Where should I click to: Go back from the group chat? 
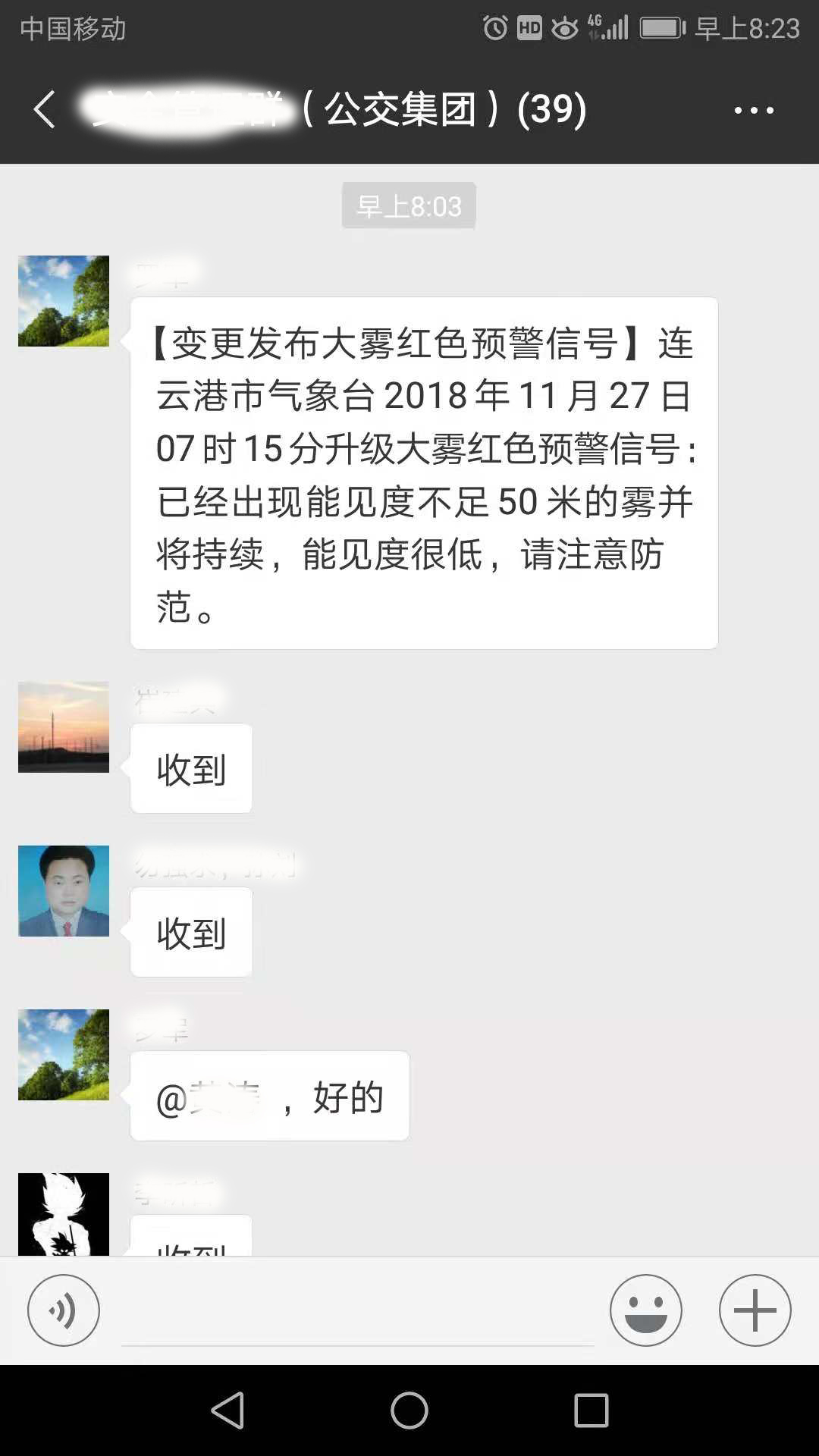tap(44, 109)
